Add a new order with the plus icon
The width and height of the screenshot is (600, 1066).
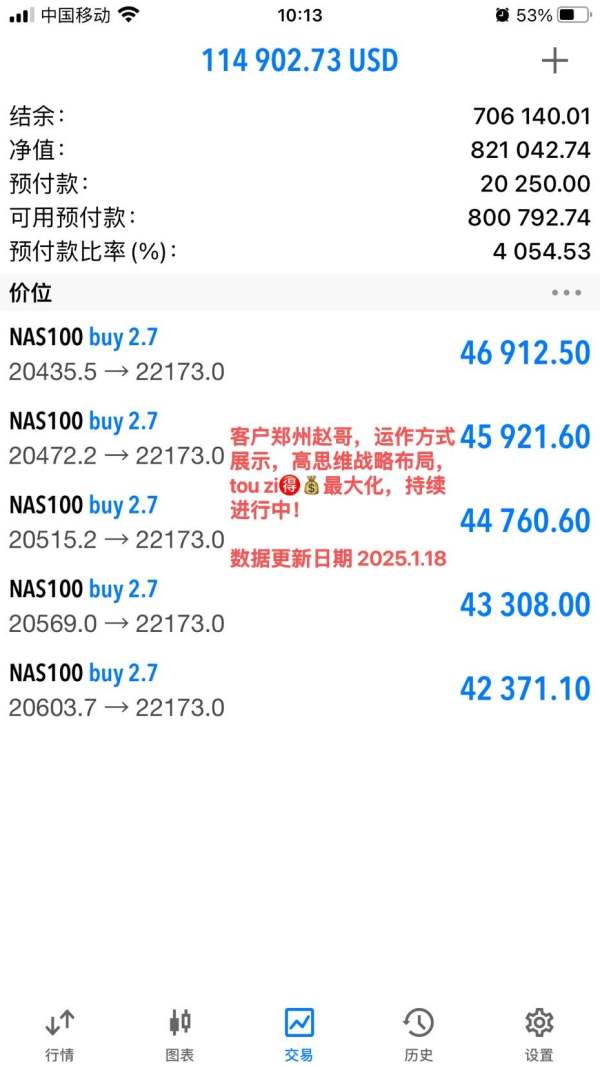(x=554, y=61)
